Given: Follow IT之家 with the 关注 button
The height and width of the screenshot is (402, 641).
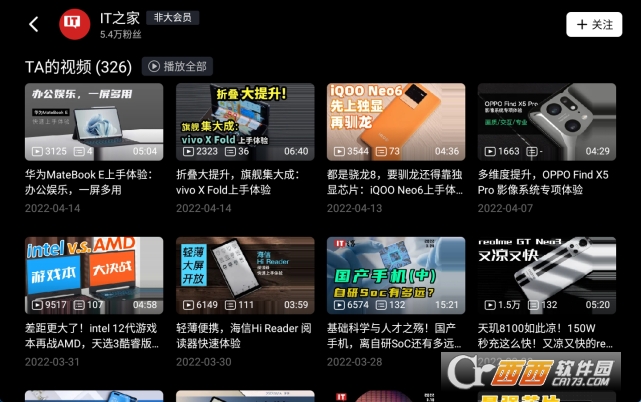Looking at the screenshot, I should pos(593,25).
